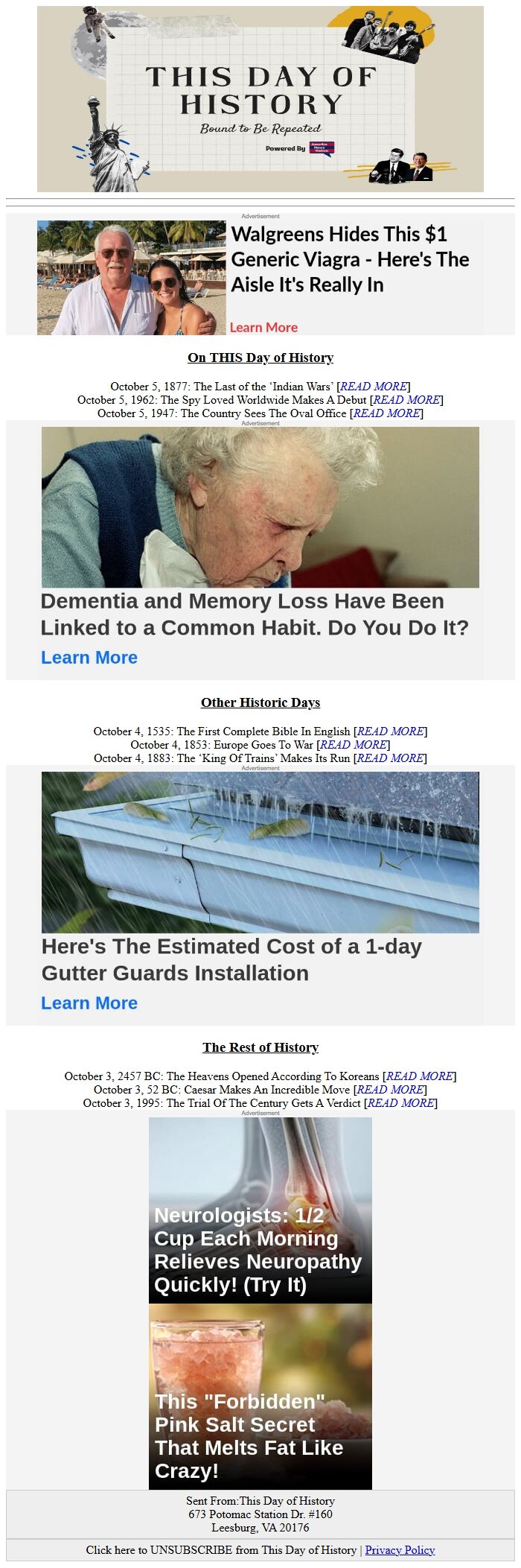Image resolution: width=521 pixels, height=1568 pixels.
Task: Tap the Gutter Guards ad image
Action: point(260,852)
